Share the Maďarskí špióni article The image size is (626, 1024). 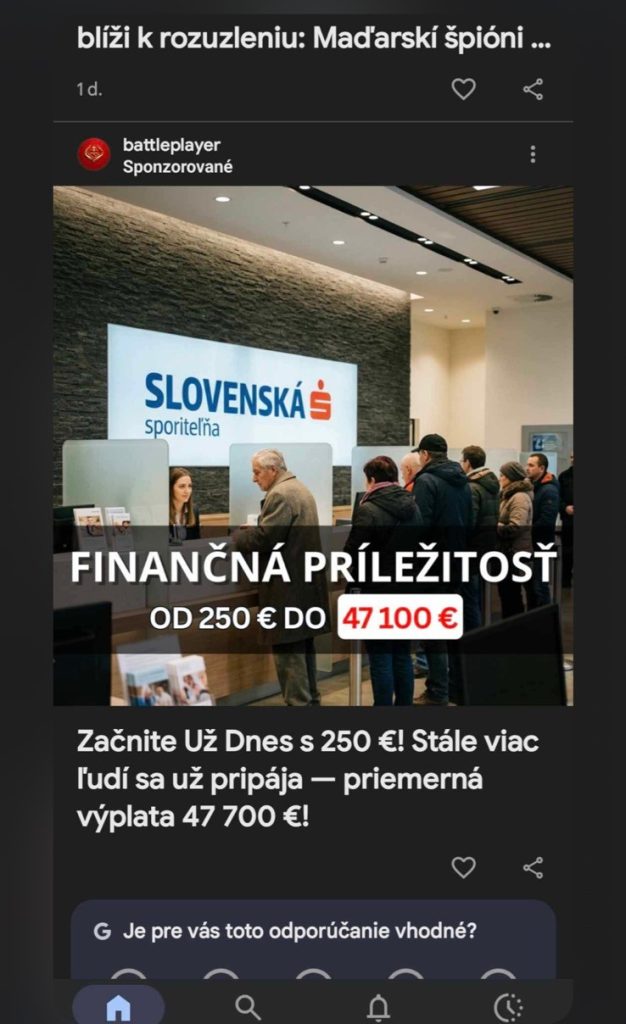533,89
